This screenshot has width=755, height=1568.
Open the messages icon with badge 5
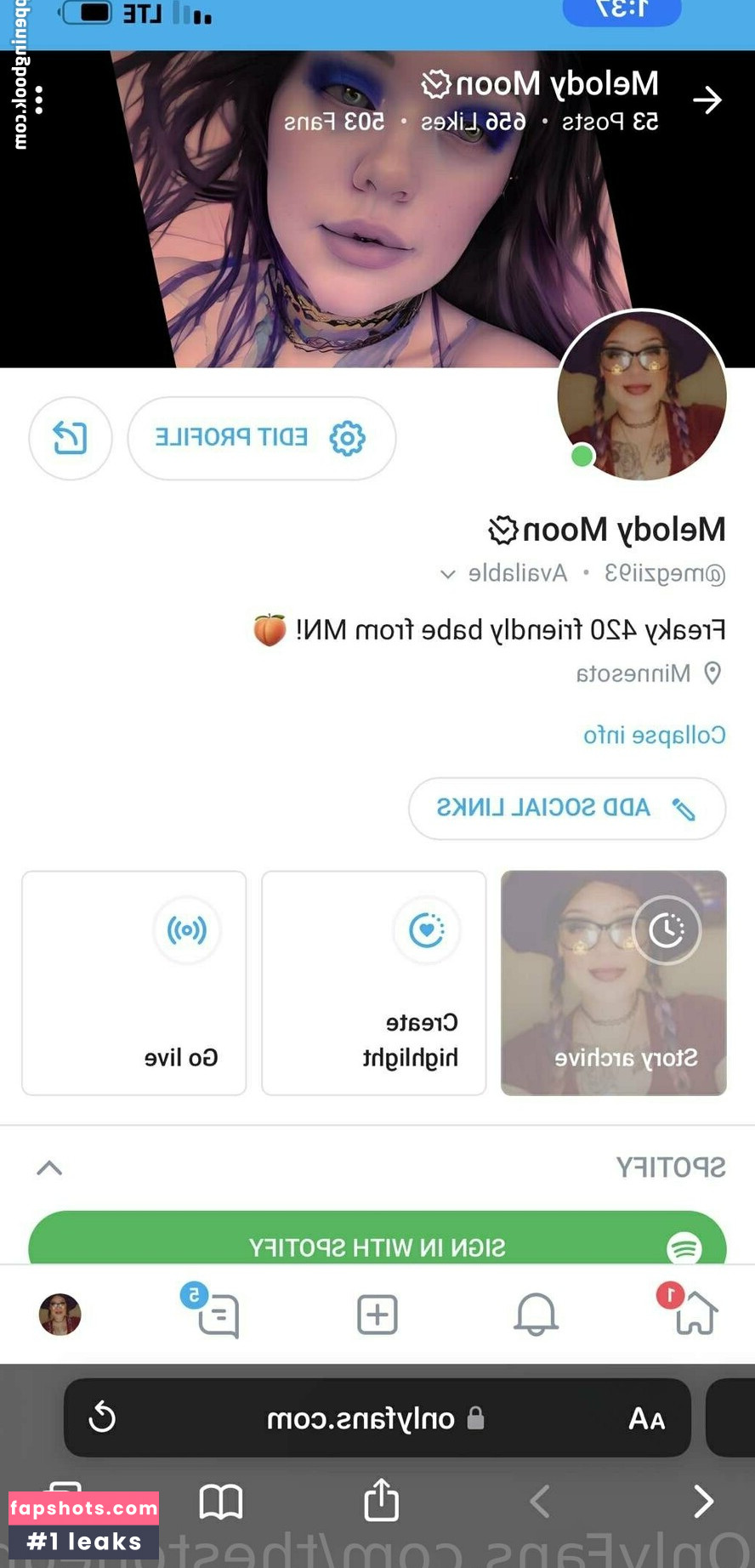[x=219, y=1314]
